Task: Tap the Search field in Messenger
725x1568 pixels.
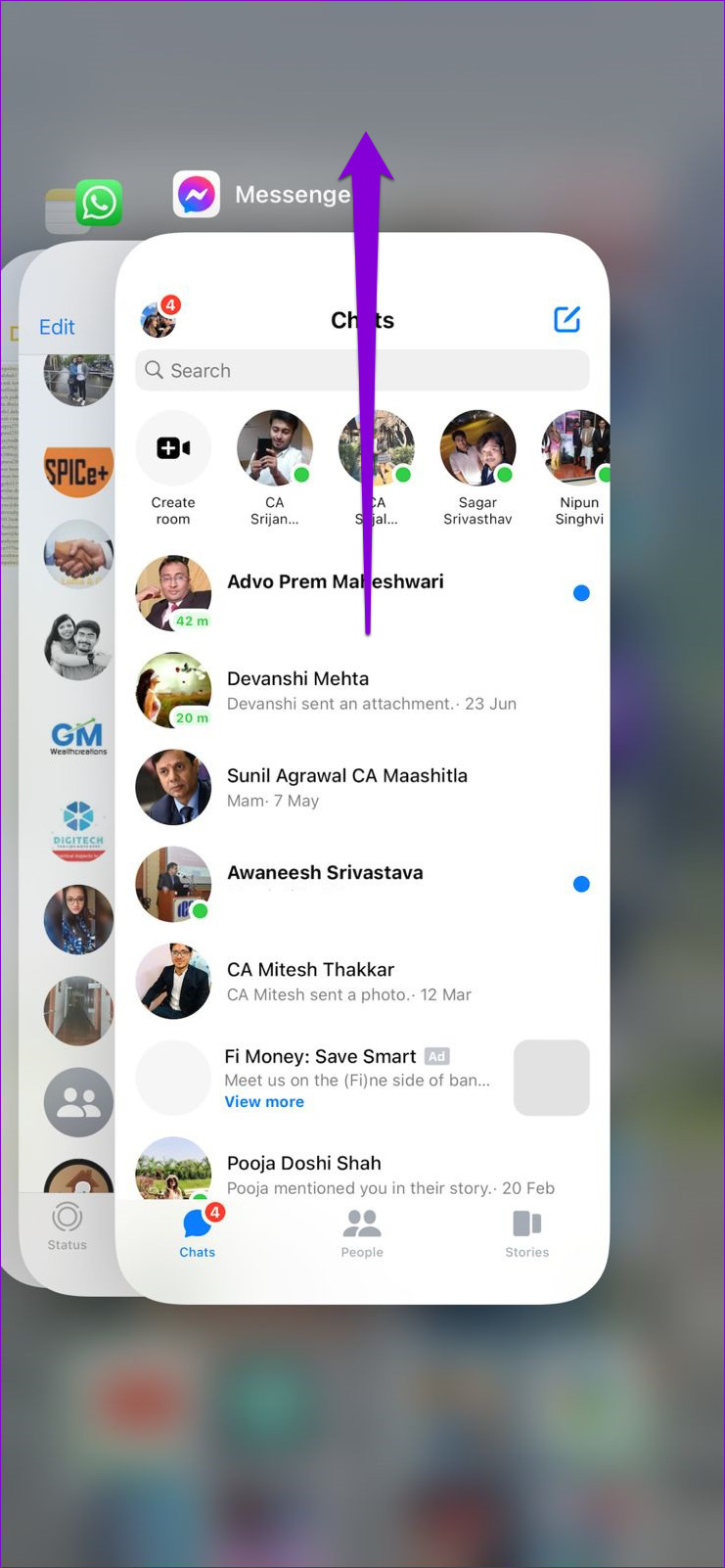Action: 362,371
